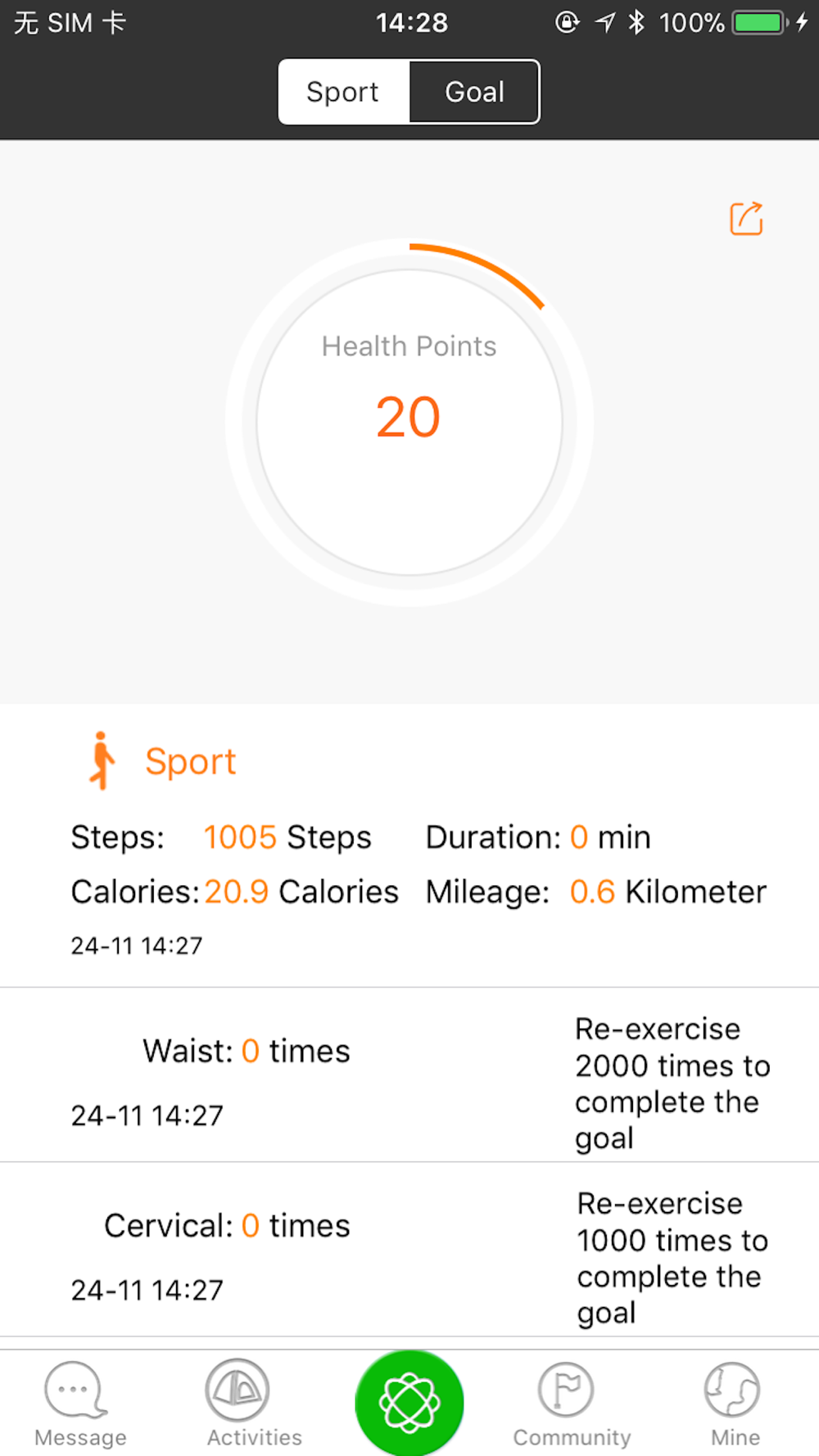Open the Cervical exercise row
This screenshot has width=819, height=1456.
click(409, 1250)
